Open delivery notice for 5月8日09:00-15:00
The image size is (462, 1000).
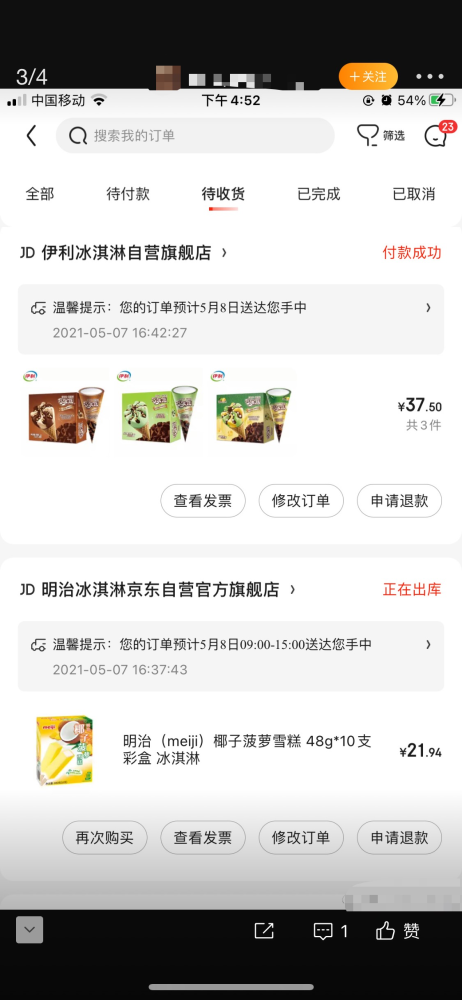(x=231, y=656)
